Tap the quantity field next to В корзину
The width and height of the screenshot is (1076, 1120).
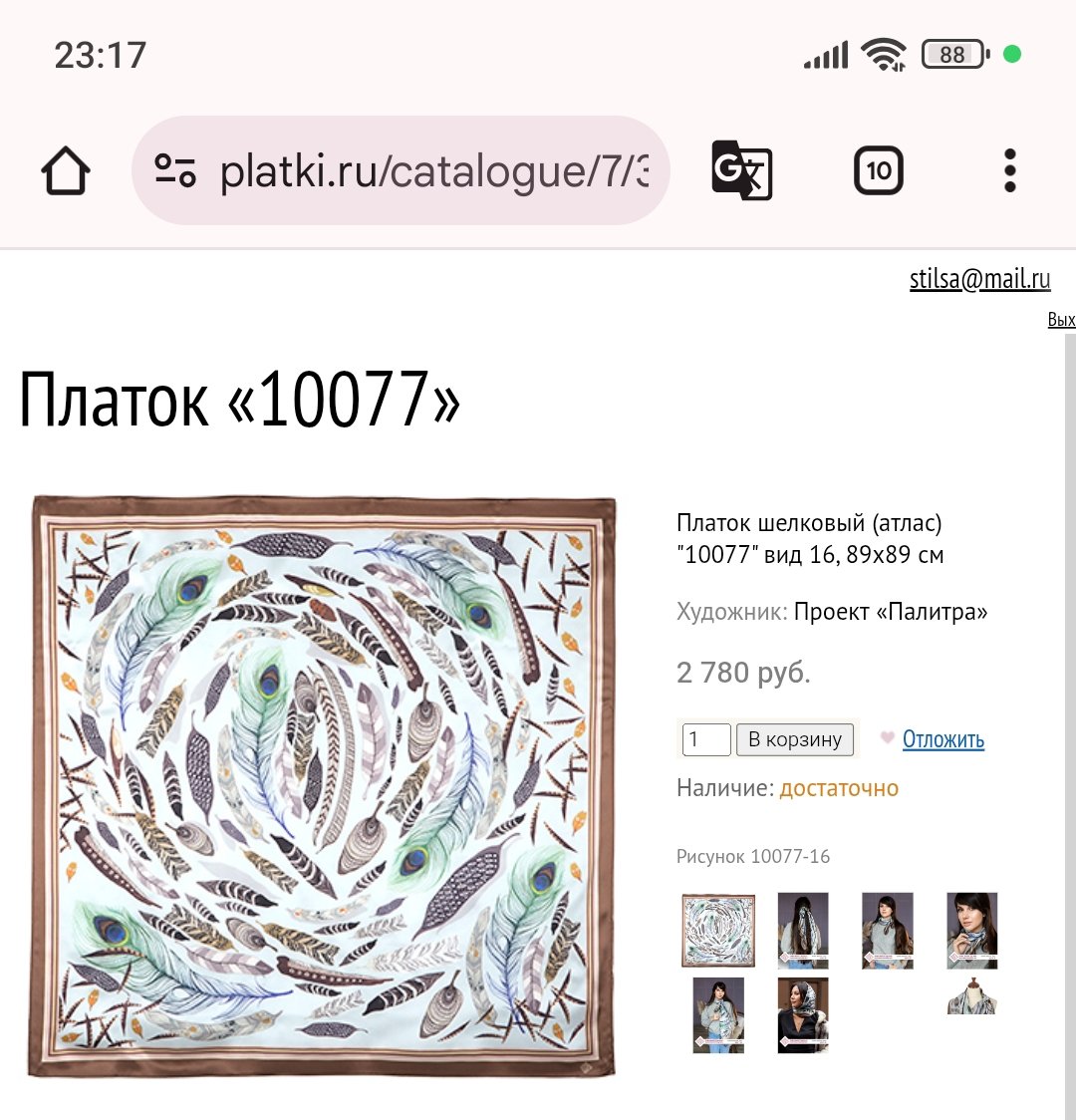coord(705,739)
